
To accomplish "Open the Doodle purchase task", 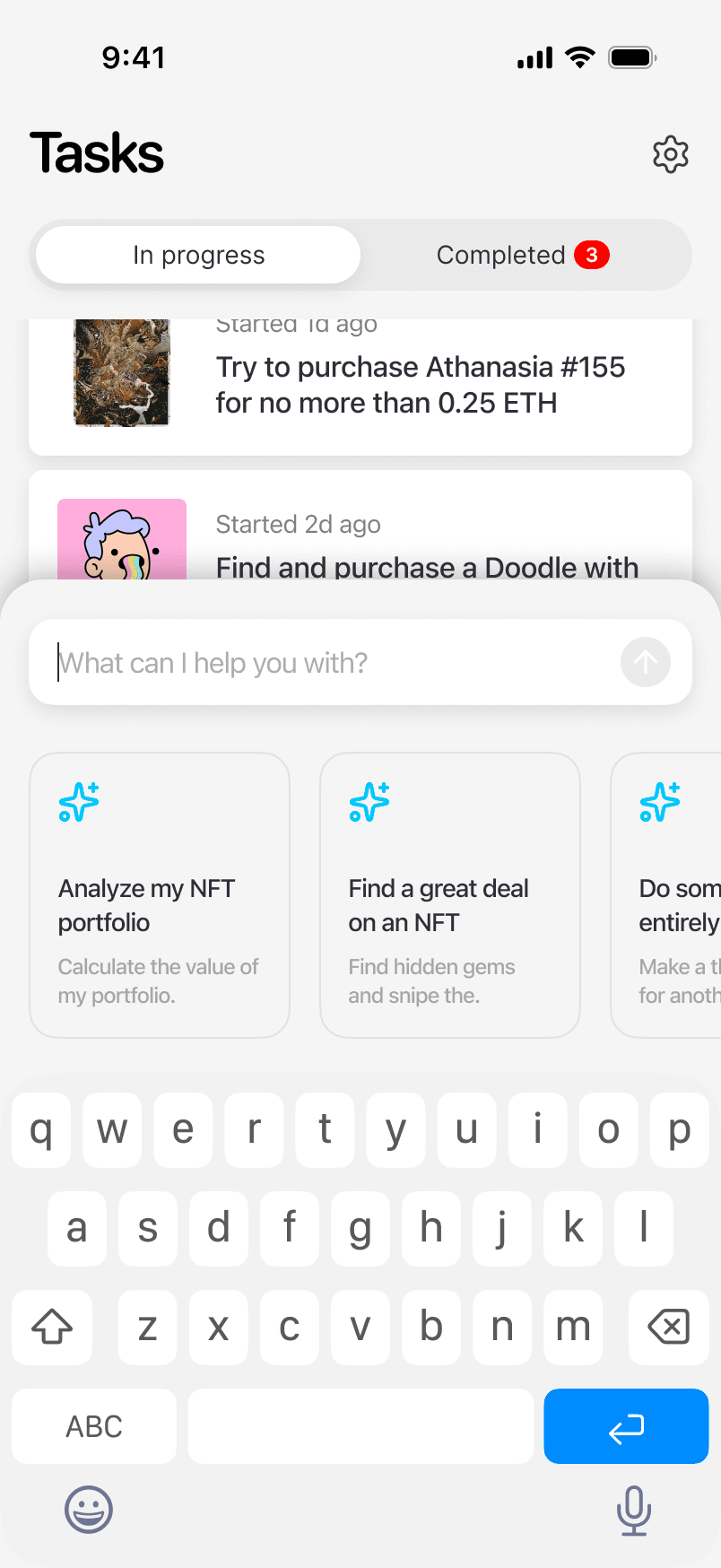I will (x=360, y=526).
